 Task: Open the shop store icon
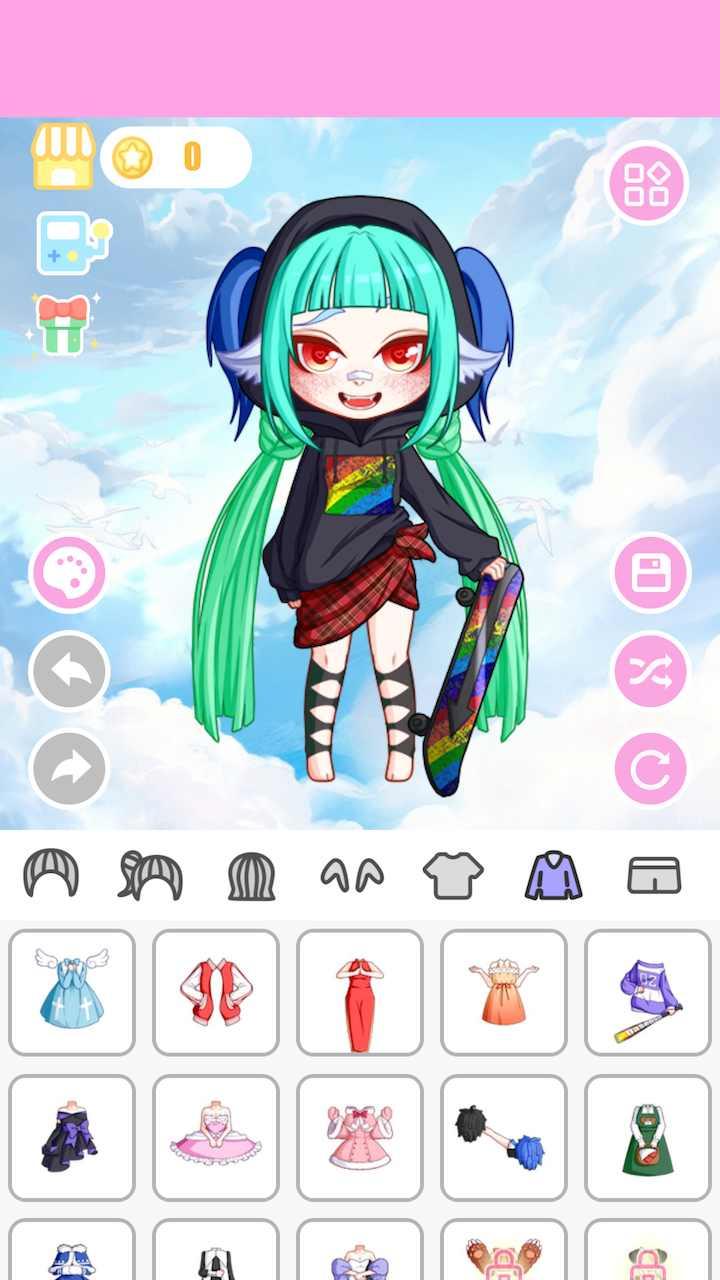(62, 156)
